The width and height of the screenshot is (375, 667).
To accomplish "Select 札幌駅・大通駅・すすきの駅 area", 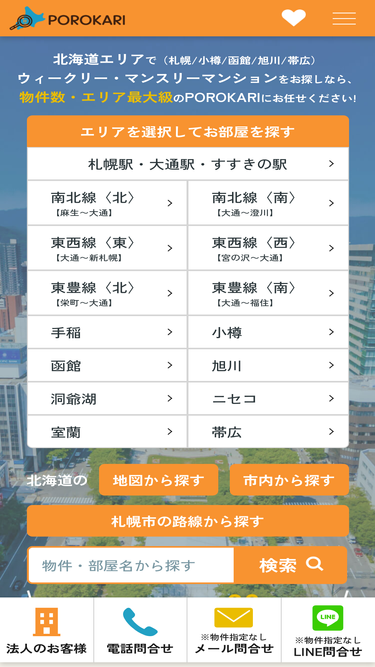I will tap(188, 164).
